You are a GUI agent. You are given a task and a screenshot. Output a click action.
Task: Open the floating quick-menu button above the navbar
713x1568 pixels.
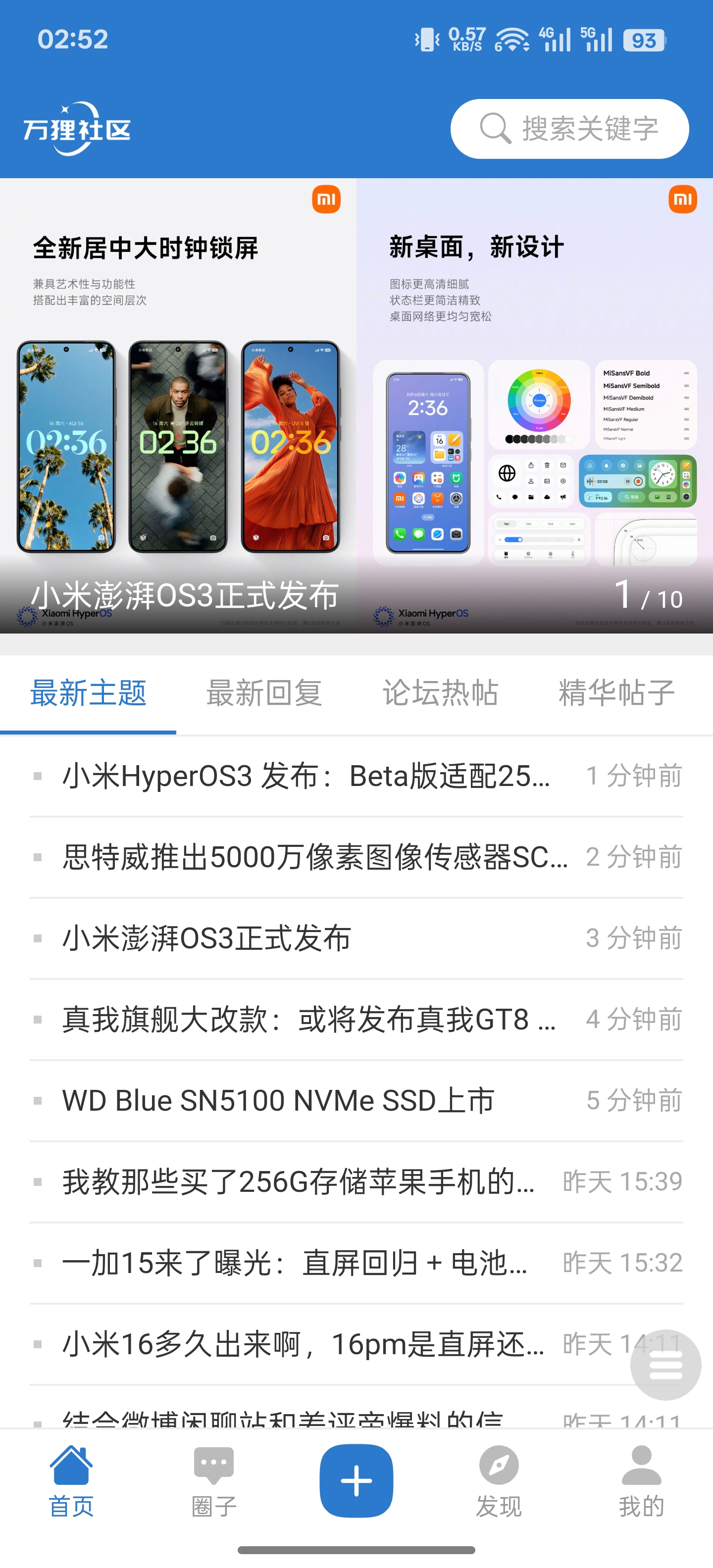(665, 1364)
